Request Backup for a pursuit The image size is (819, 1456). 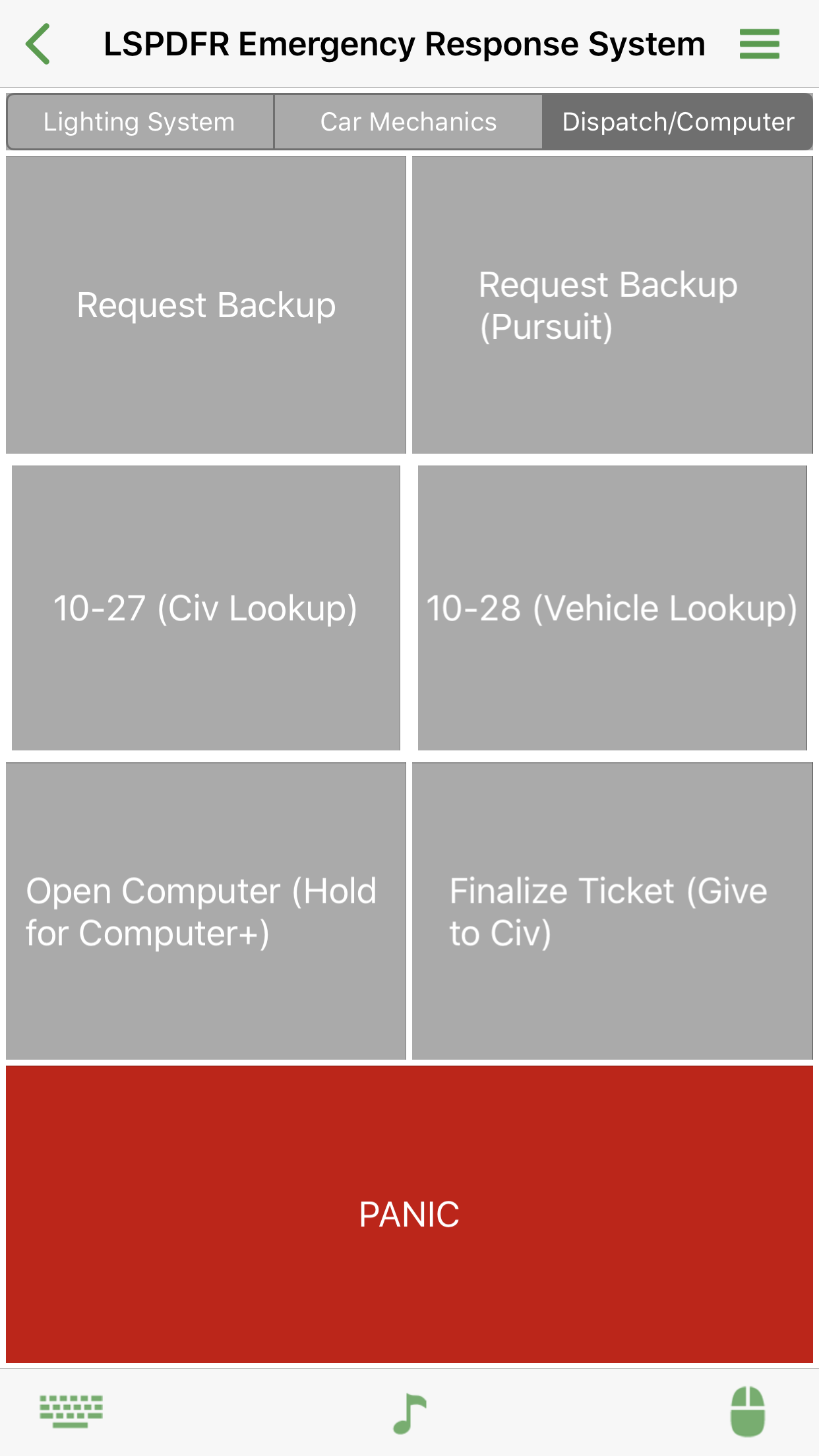pyautogui.click(x=612, y=305)
